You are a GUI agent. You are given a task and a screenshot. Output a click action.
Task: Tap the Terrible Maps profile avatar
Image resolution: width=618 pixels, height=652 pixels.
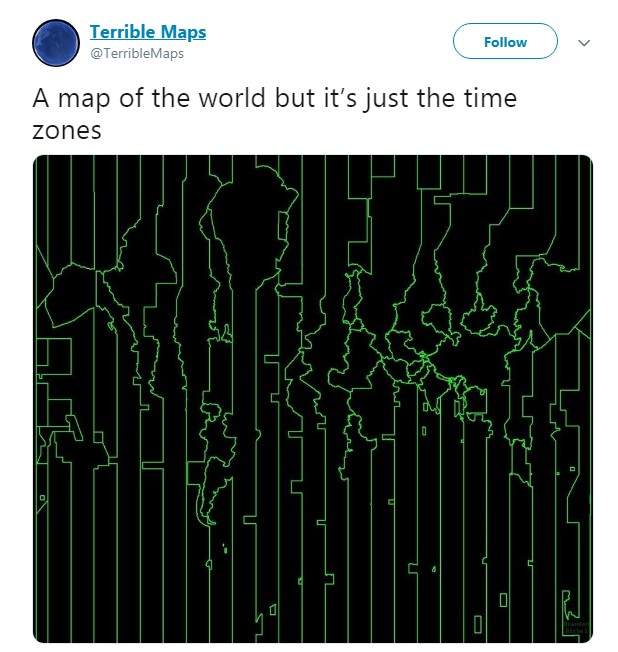click(56, 43)
